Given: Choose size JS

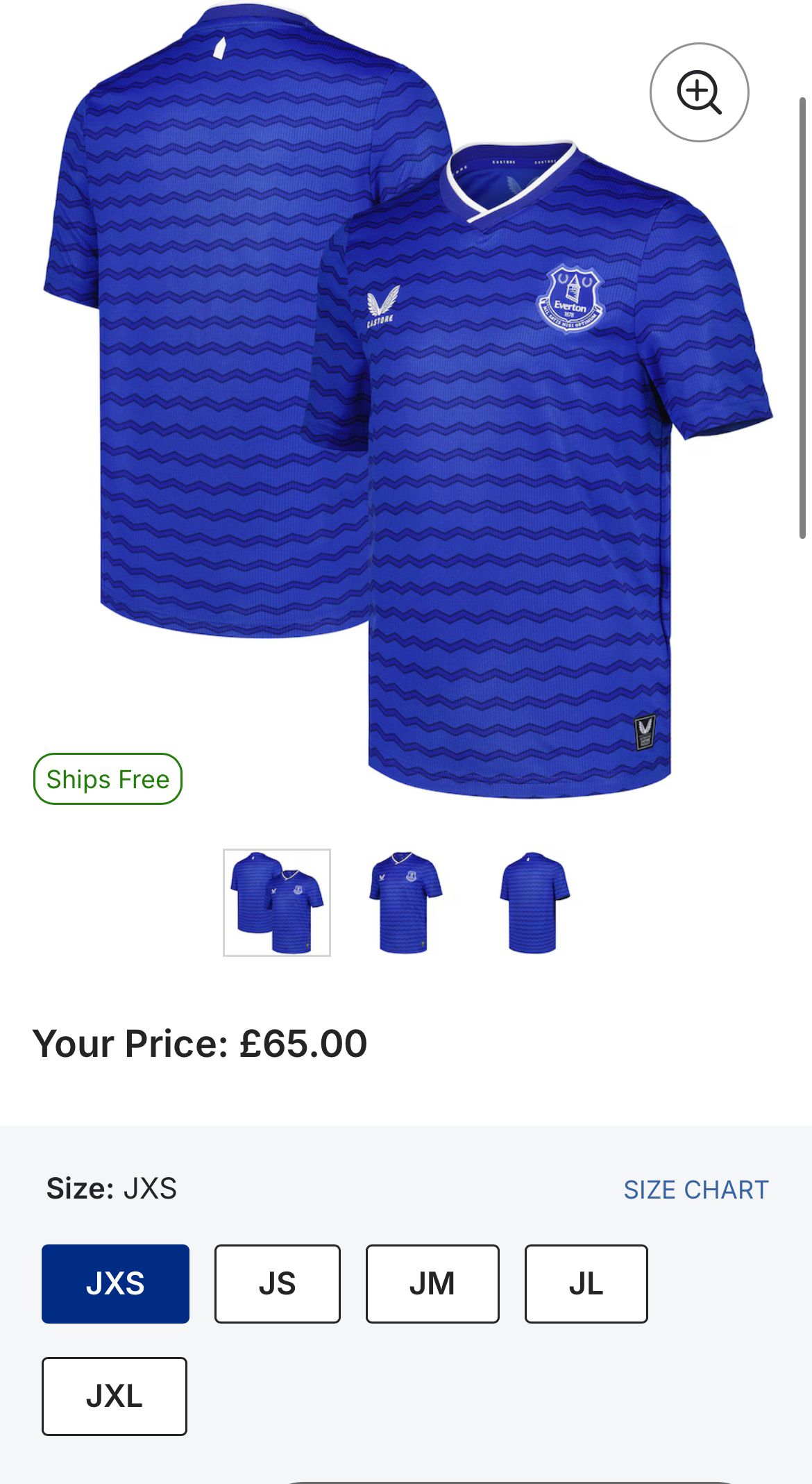Looking at the screenshot, I should tap(277, 1283).
